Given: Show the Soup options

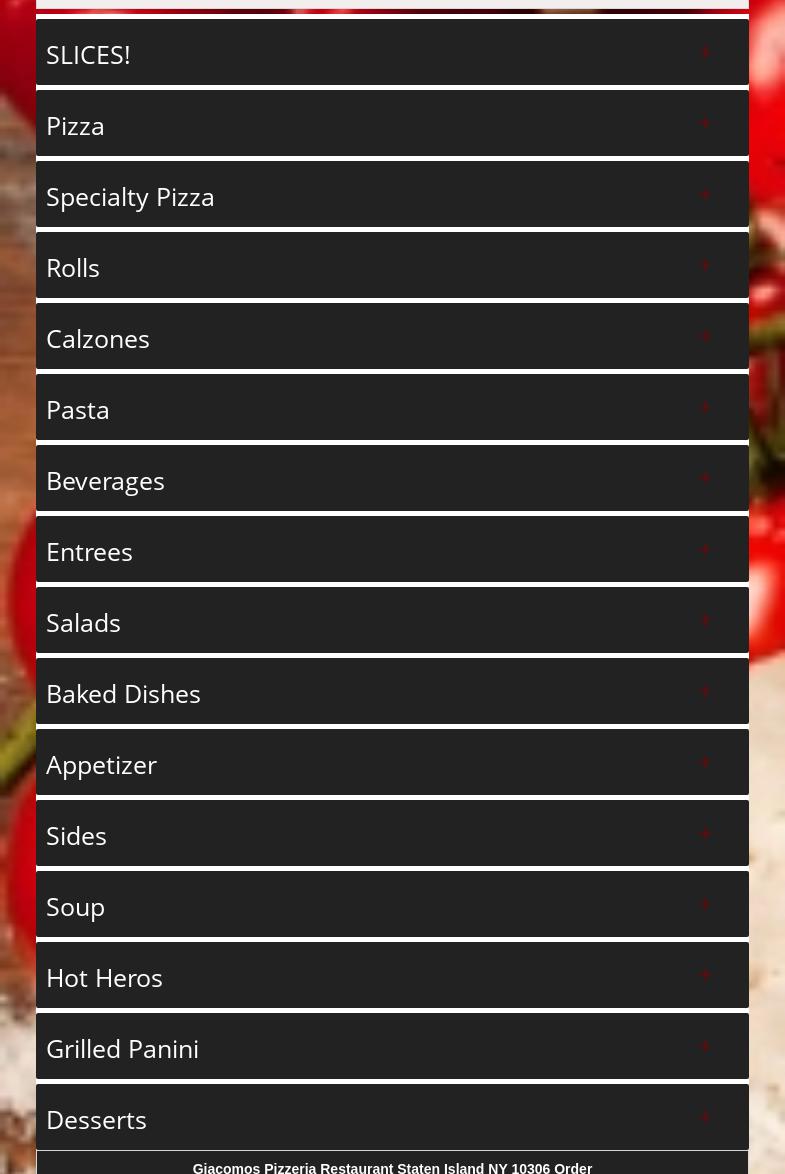Looking at the screenshot, I should click(392, 906).
